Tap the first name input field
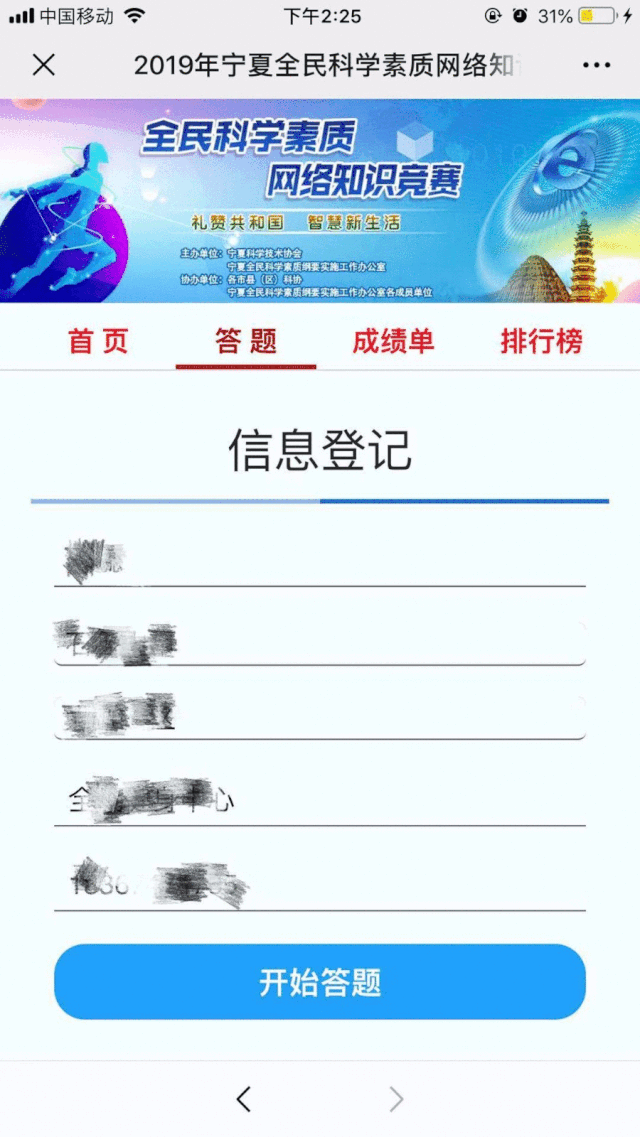The height and width of the screenshot is (1137, 640). [320, 562]
